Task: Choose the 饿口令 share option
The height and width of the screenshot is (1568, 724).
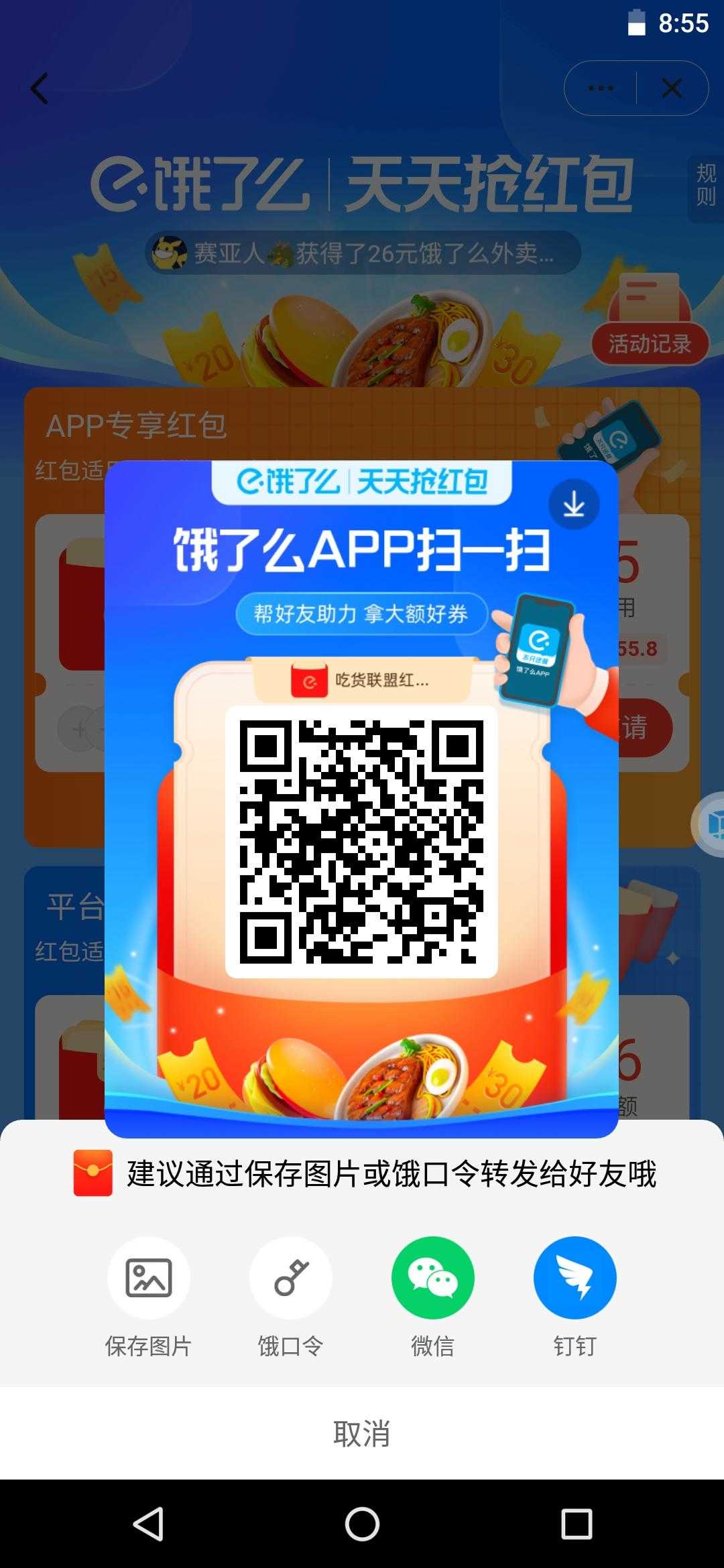Action: tap(291, 1279)
